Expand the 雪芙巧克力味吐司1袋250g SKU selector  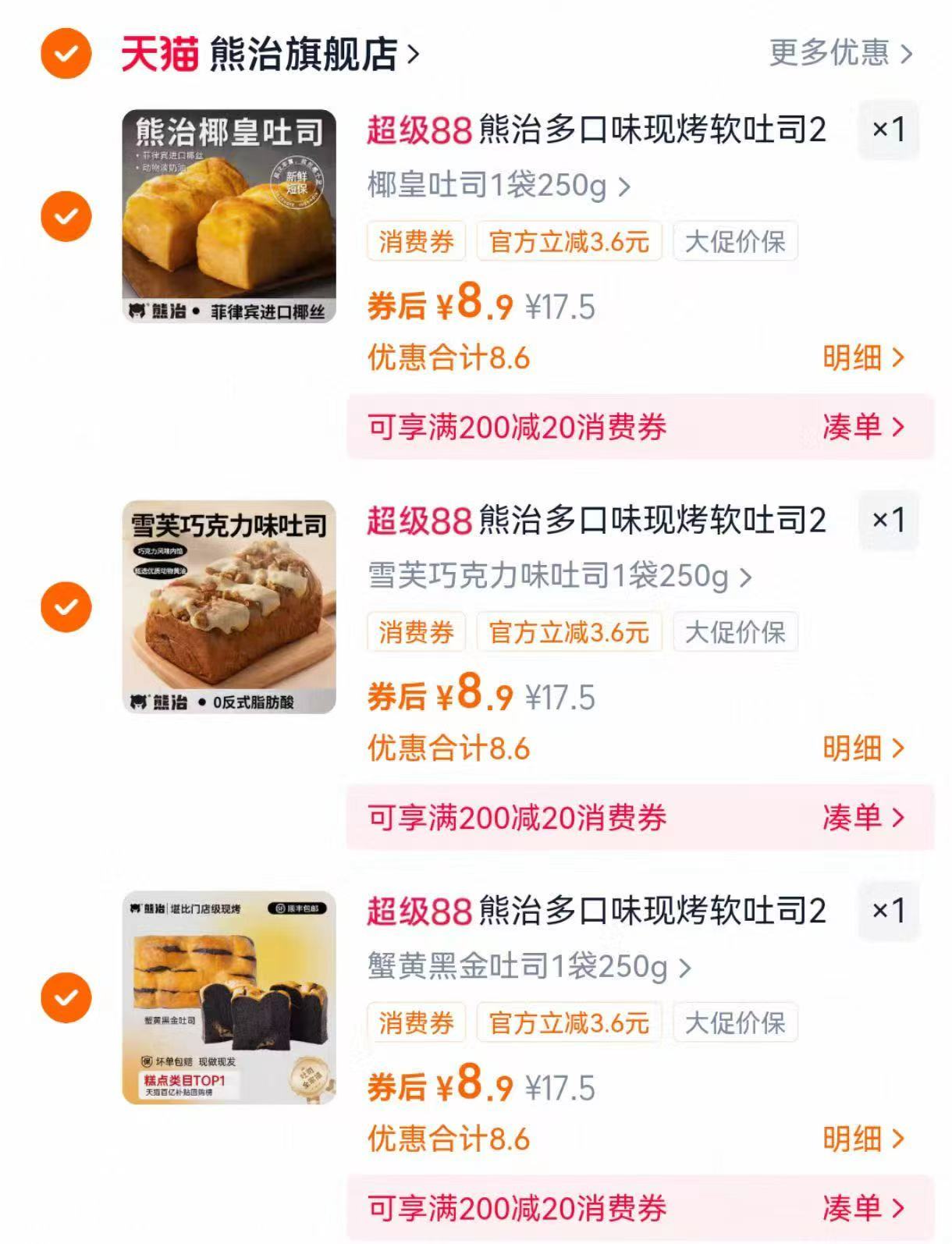click(x=559, y=574)
